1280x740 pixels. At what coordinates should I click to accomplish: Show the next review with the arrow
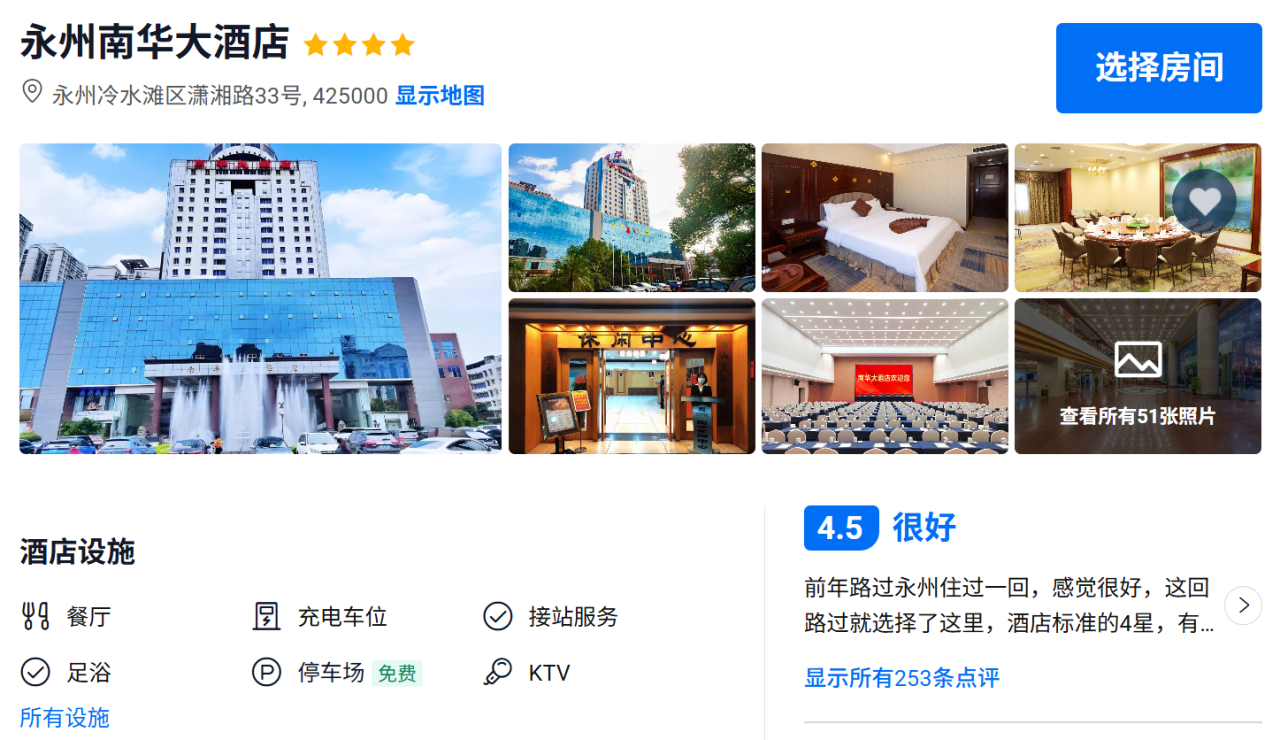coord(1243,605)
